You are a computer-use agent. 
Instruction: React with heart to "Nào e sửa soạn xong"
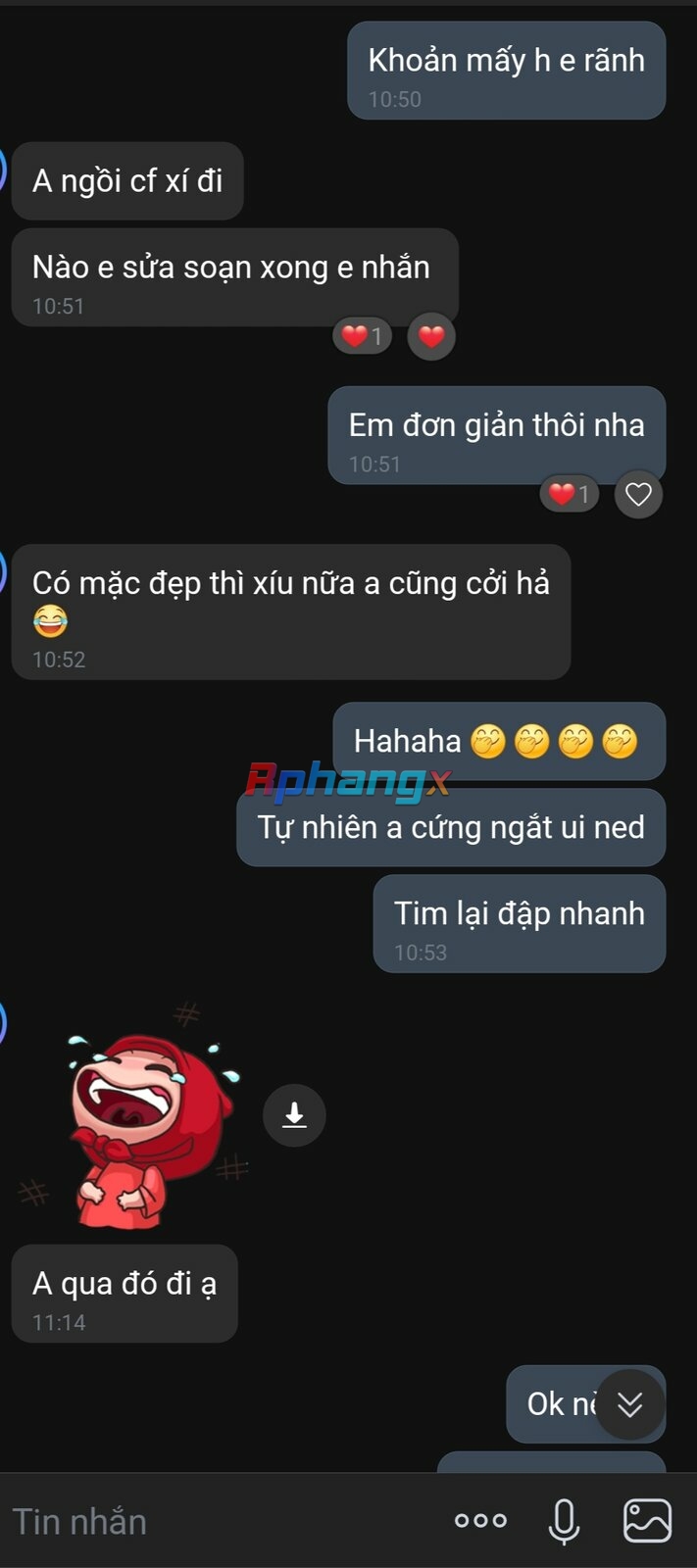(x=431, y=337)
